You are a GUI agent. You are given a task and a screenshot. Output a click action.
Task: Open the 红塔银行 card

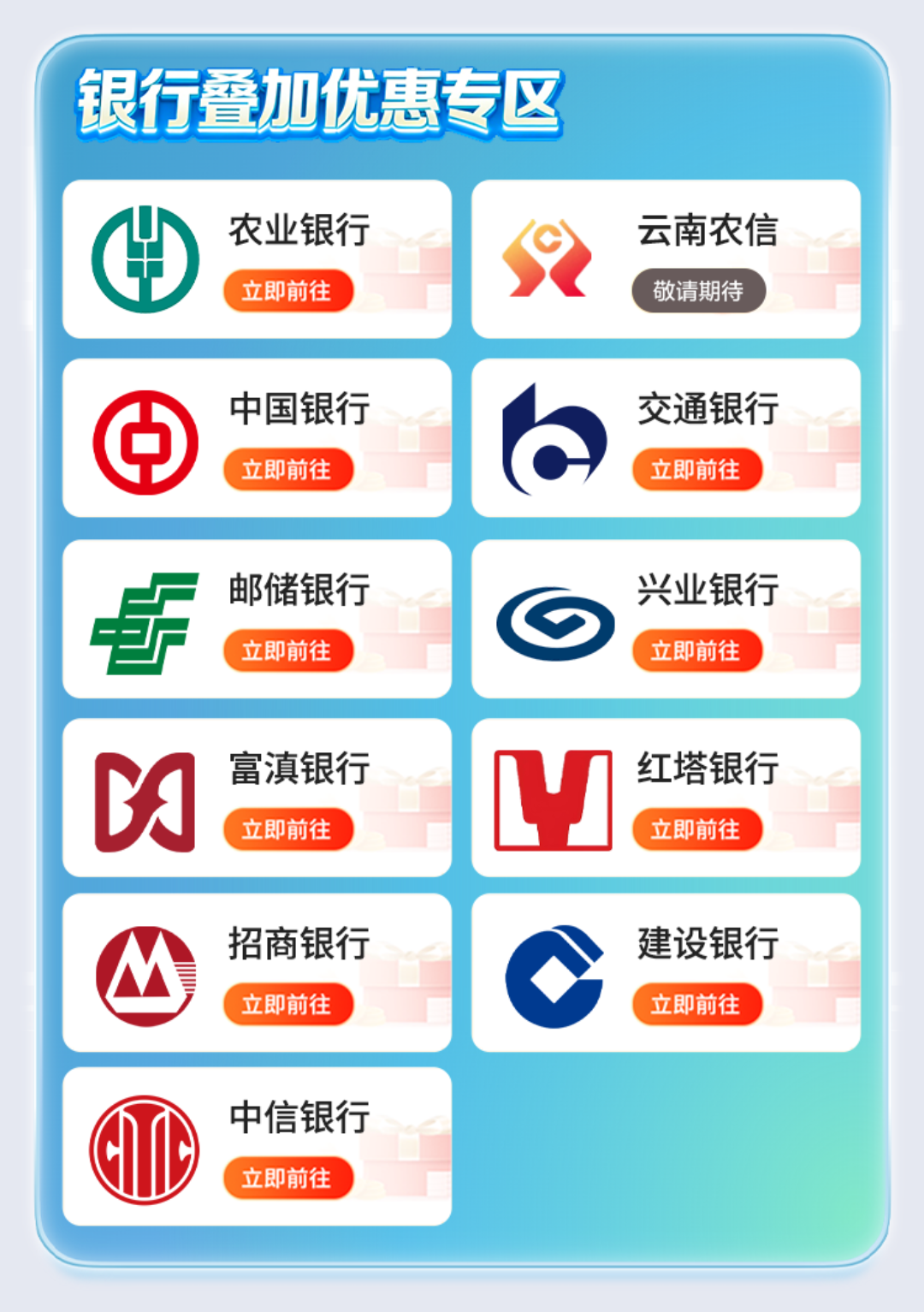click(666, 796)
